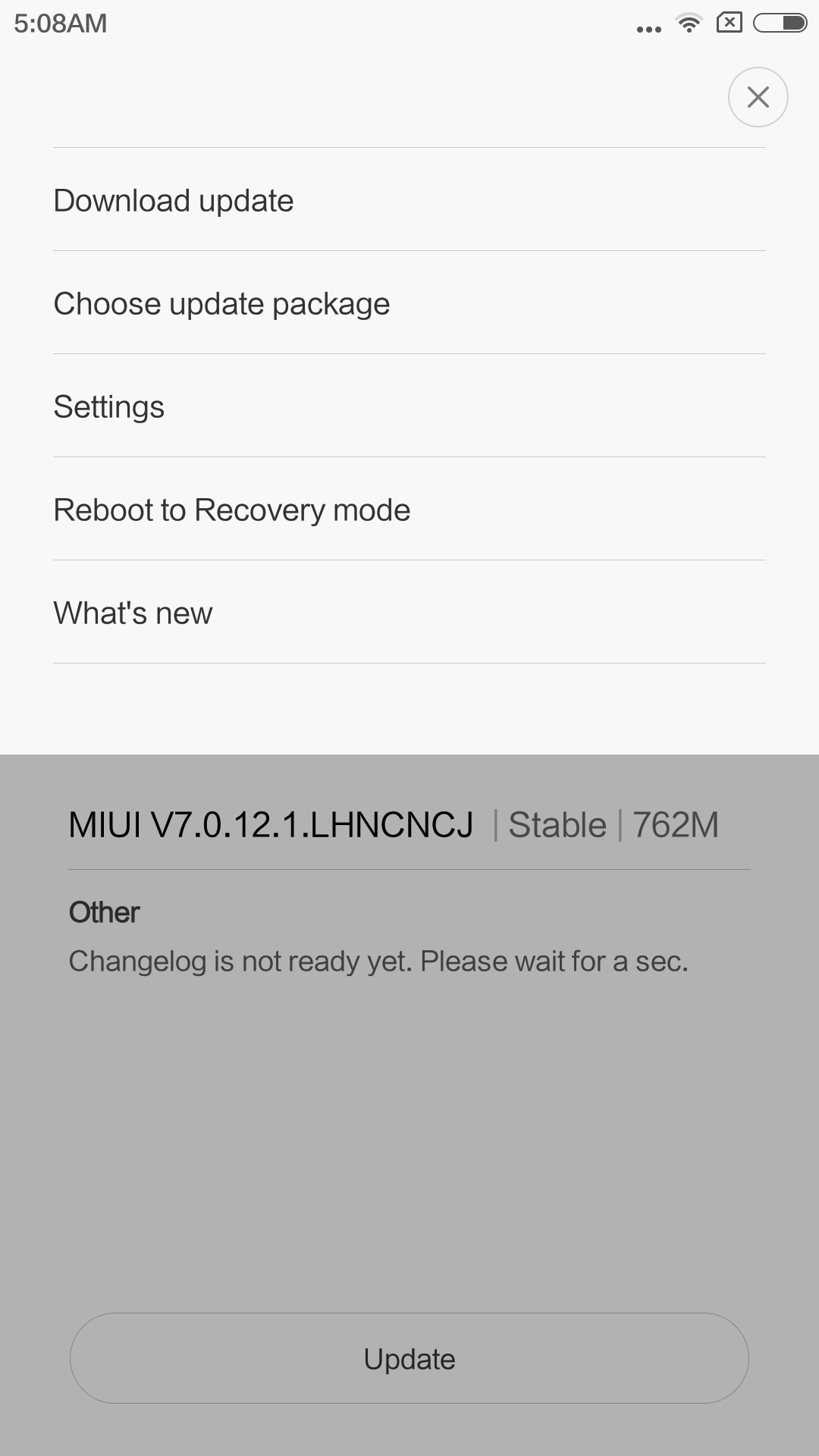Tap the Update button

click(409, 1359)
